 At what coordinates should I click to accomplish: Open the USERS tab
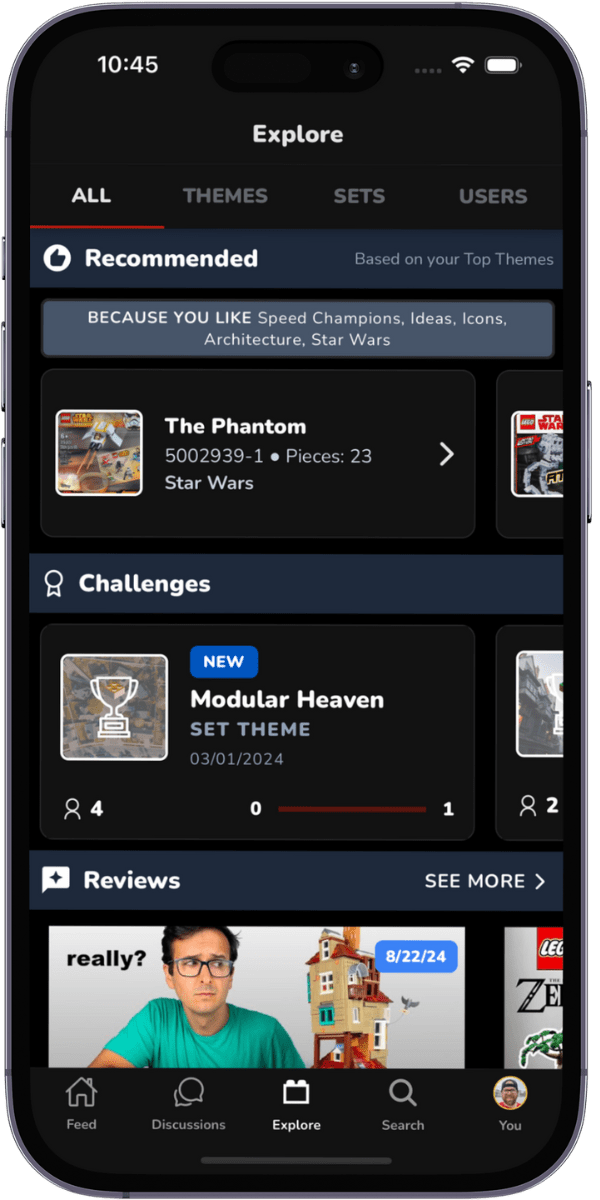click(x=492, y=196)
